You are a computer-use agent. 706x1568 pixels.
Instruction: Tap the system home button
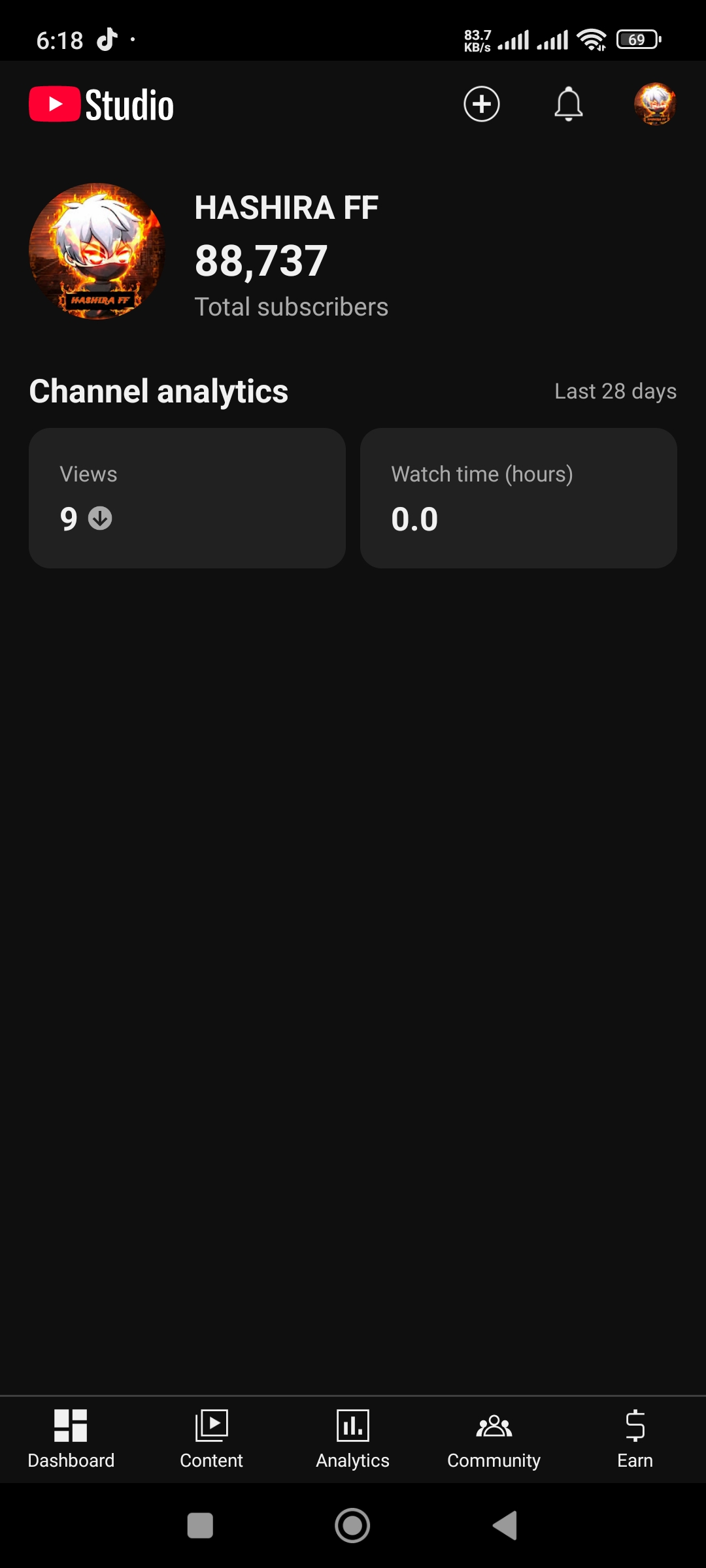[352, 1526]
